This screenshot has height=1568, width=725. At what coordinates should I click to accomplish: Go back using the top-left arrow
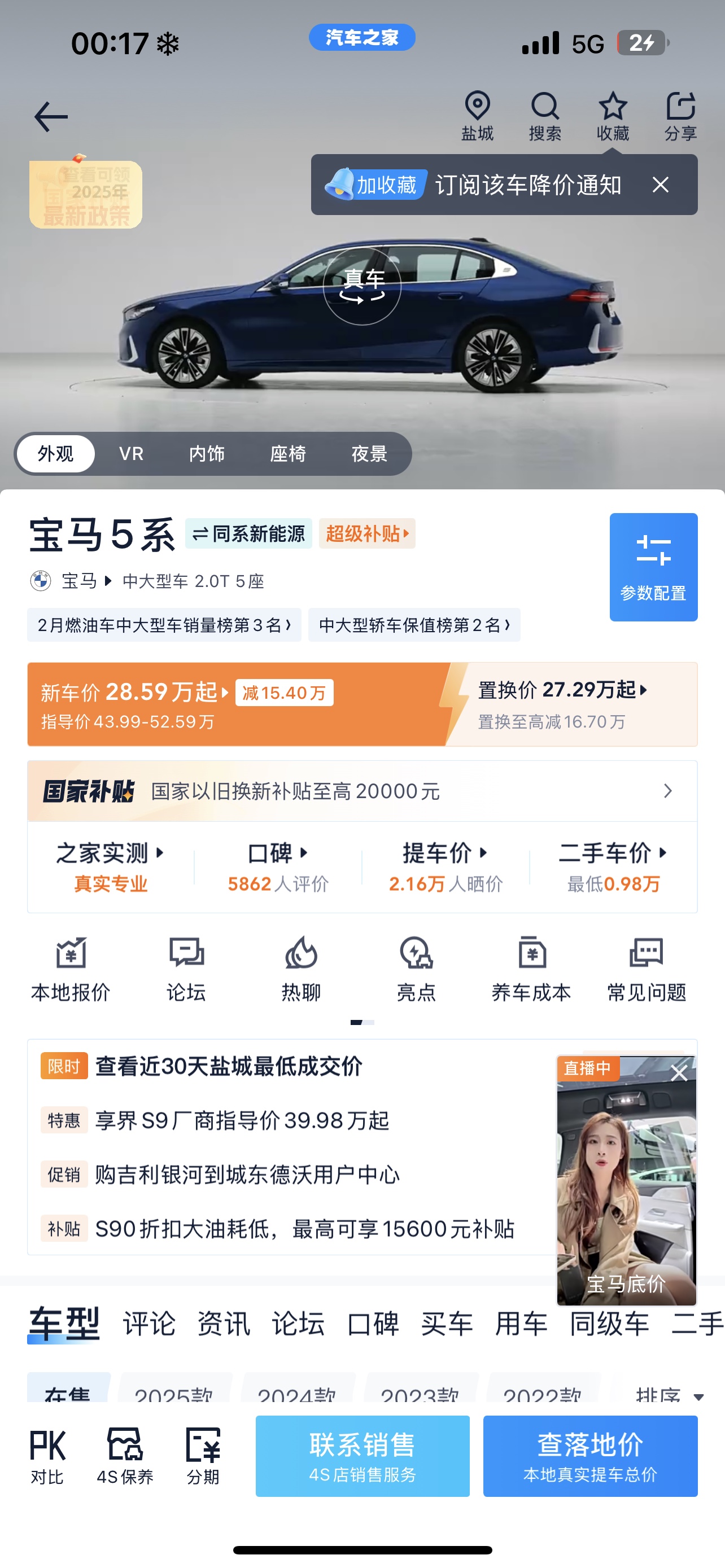(50, 117)
